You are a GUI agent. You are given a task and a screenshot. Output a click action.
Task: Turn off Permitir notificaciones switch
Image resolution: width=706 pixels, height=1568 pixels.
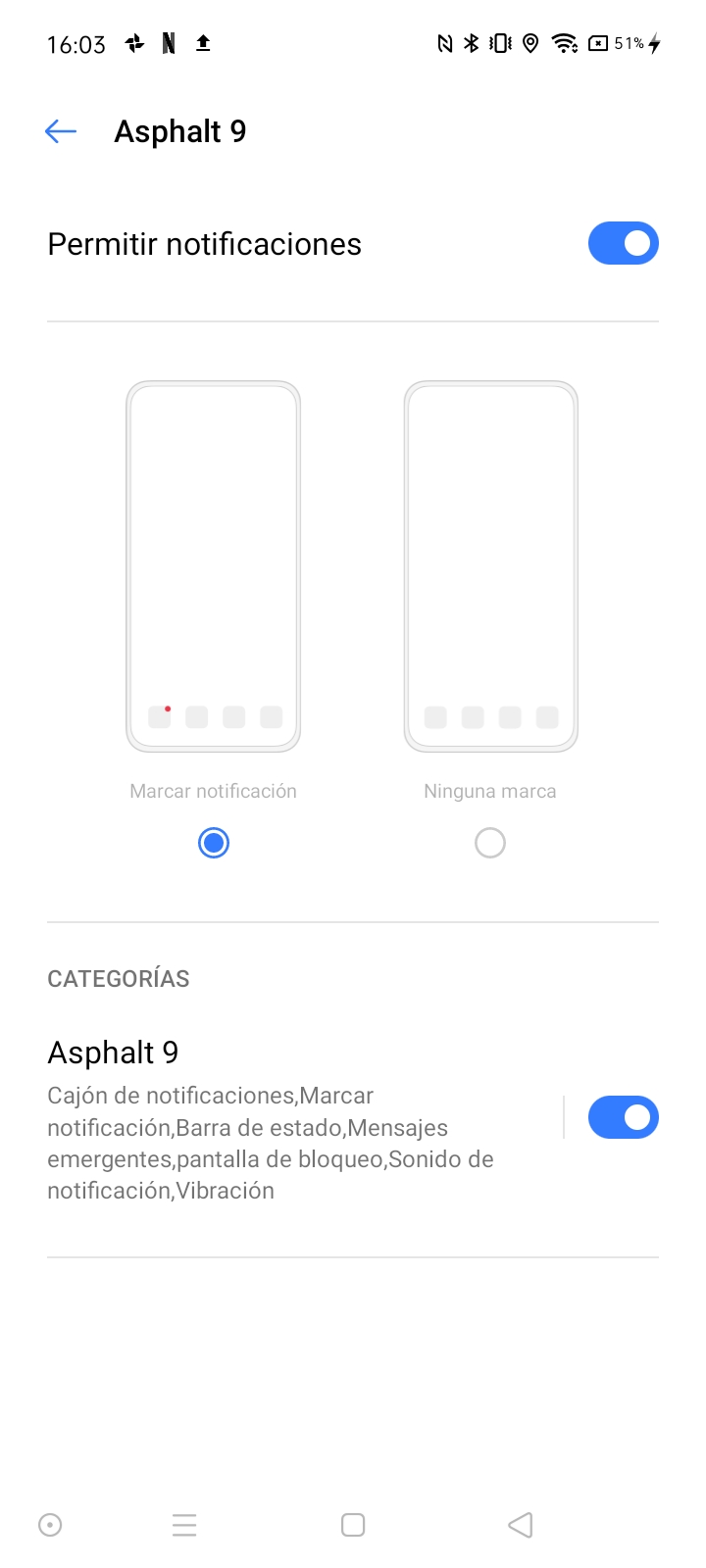tap(623, 243)
